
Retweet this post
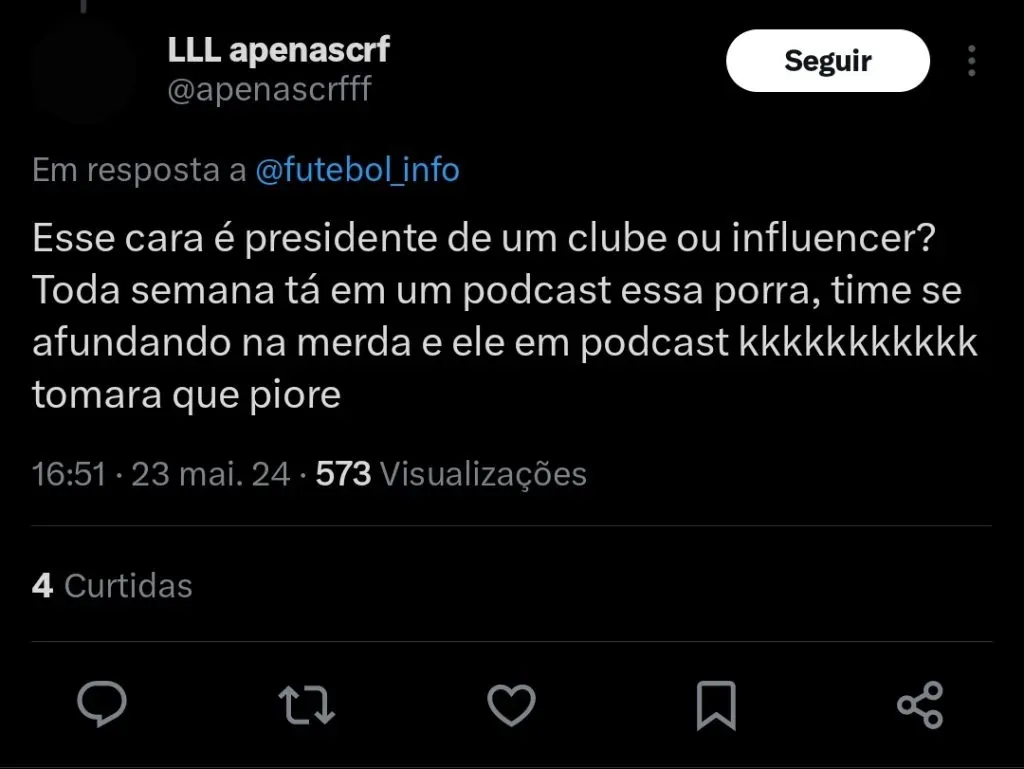click(x=306, y=705)
